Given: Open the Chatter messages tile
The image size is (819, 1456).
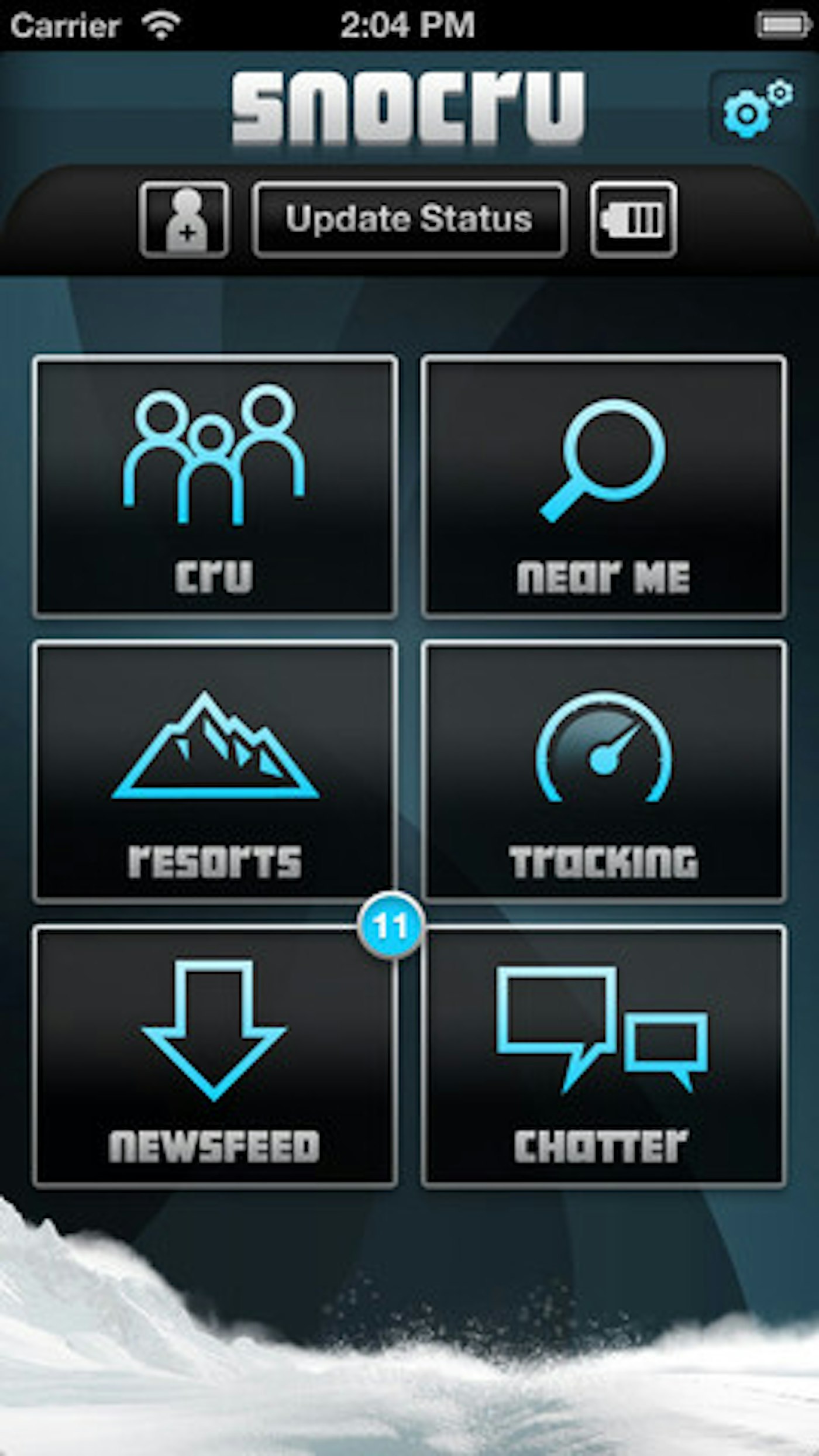Looking at the screenshot, I should pos(603,1058).
